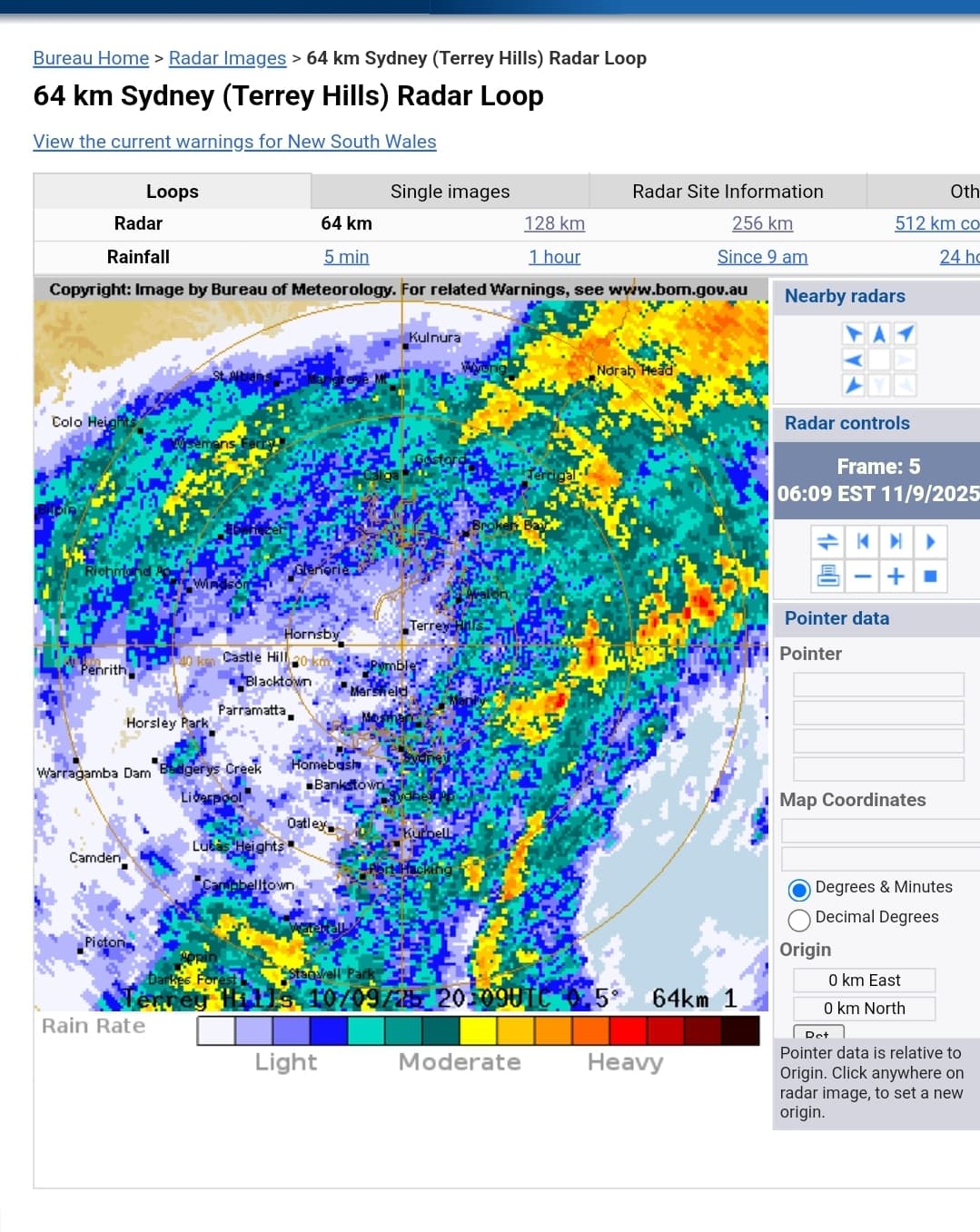Screen dimensions: 980x1232
Task: Switch to the Single images tab
Action: coord(450,192)
